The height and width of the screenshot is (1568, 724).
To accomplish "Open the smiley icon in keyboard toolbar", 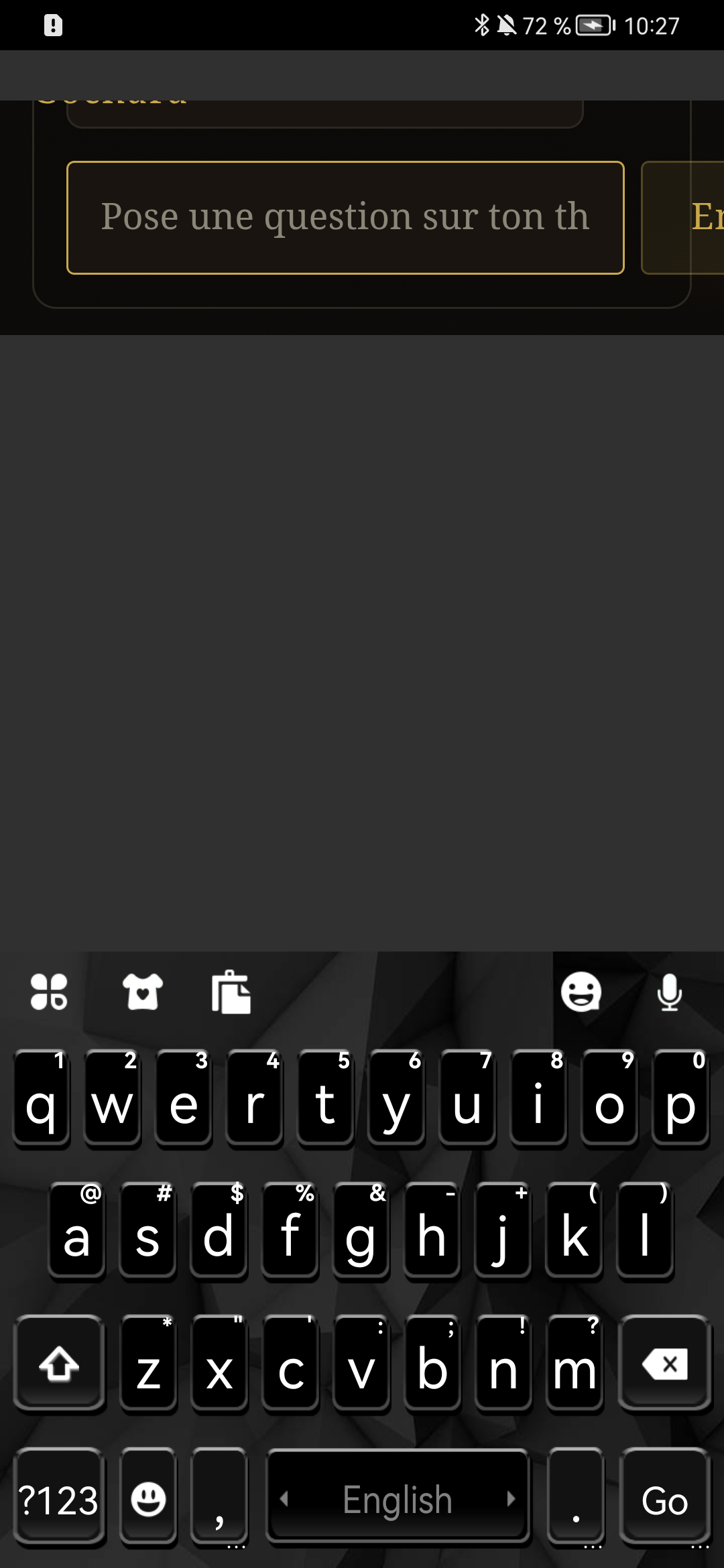I will point(581,992).
